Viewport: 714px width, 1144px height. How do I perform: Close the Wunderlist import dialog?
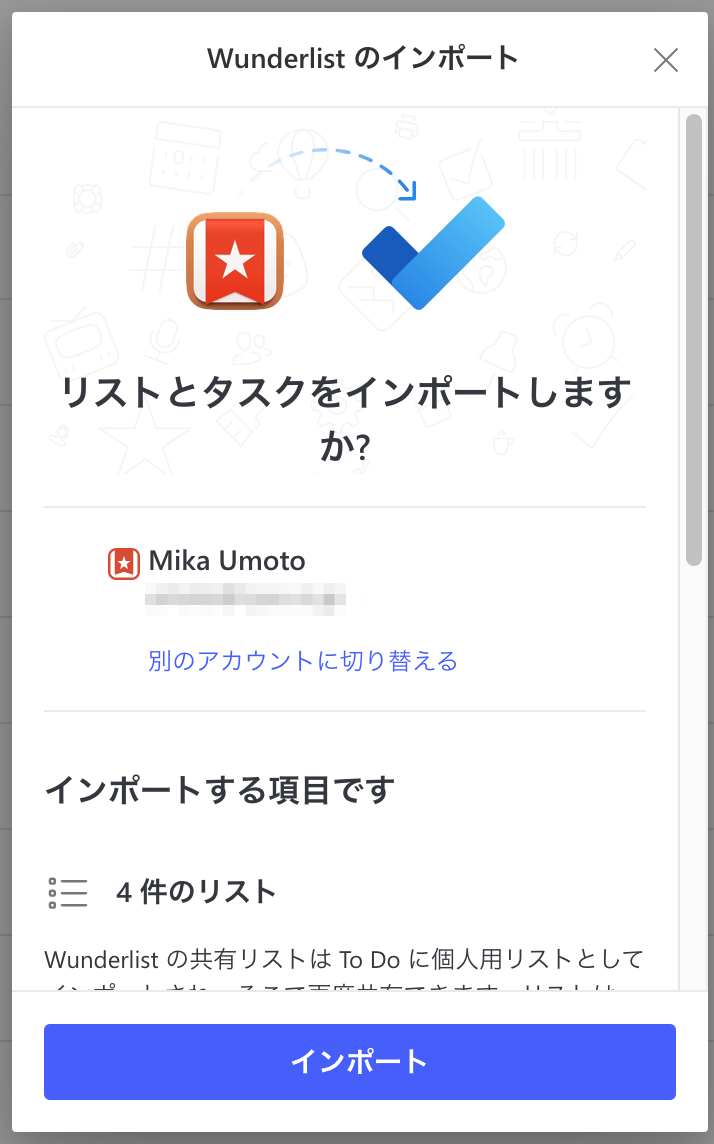[x=665, y=60]
